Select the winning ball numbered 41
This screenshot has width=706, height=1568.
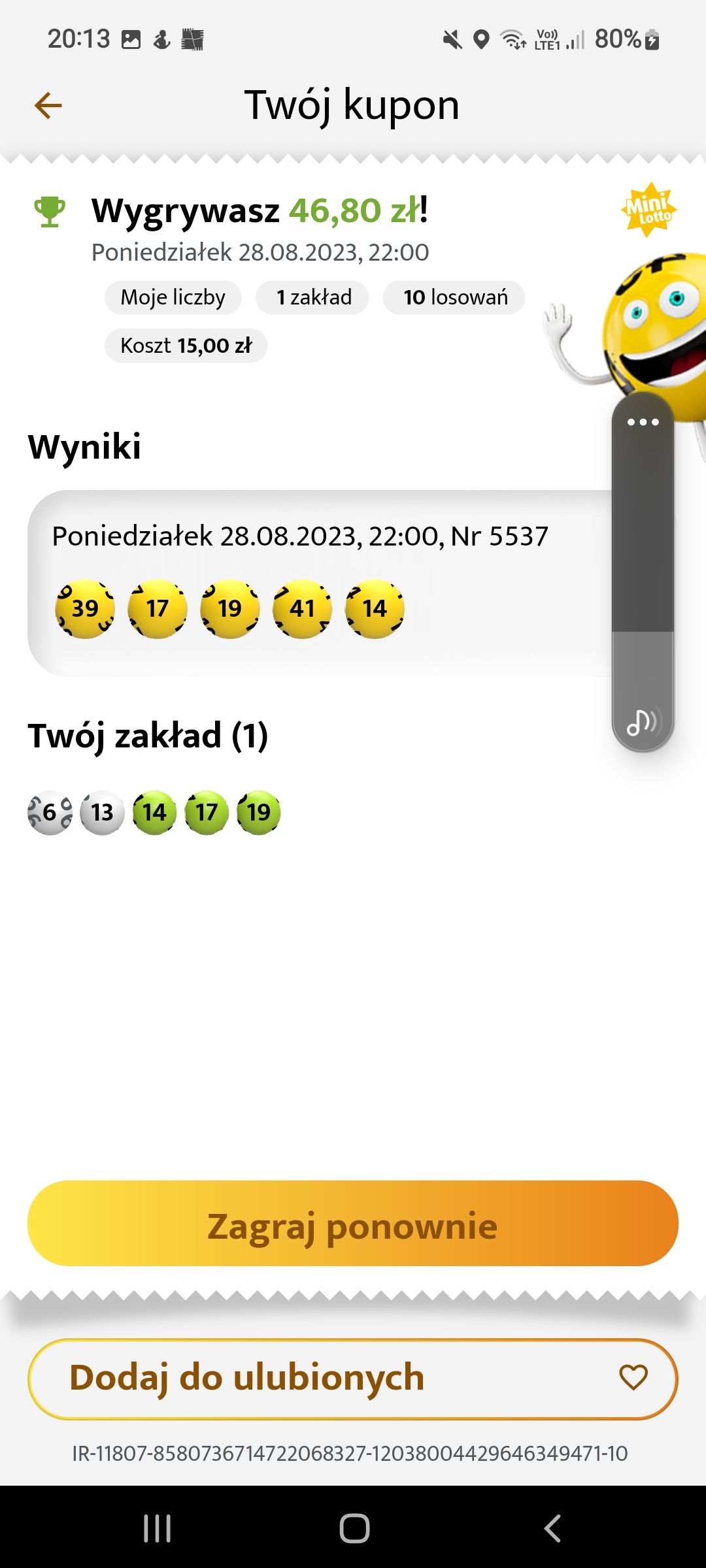coord(301,608)
